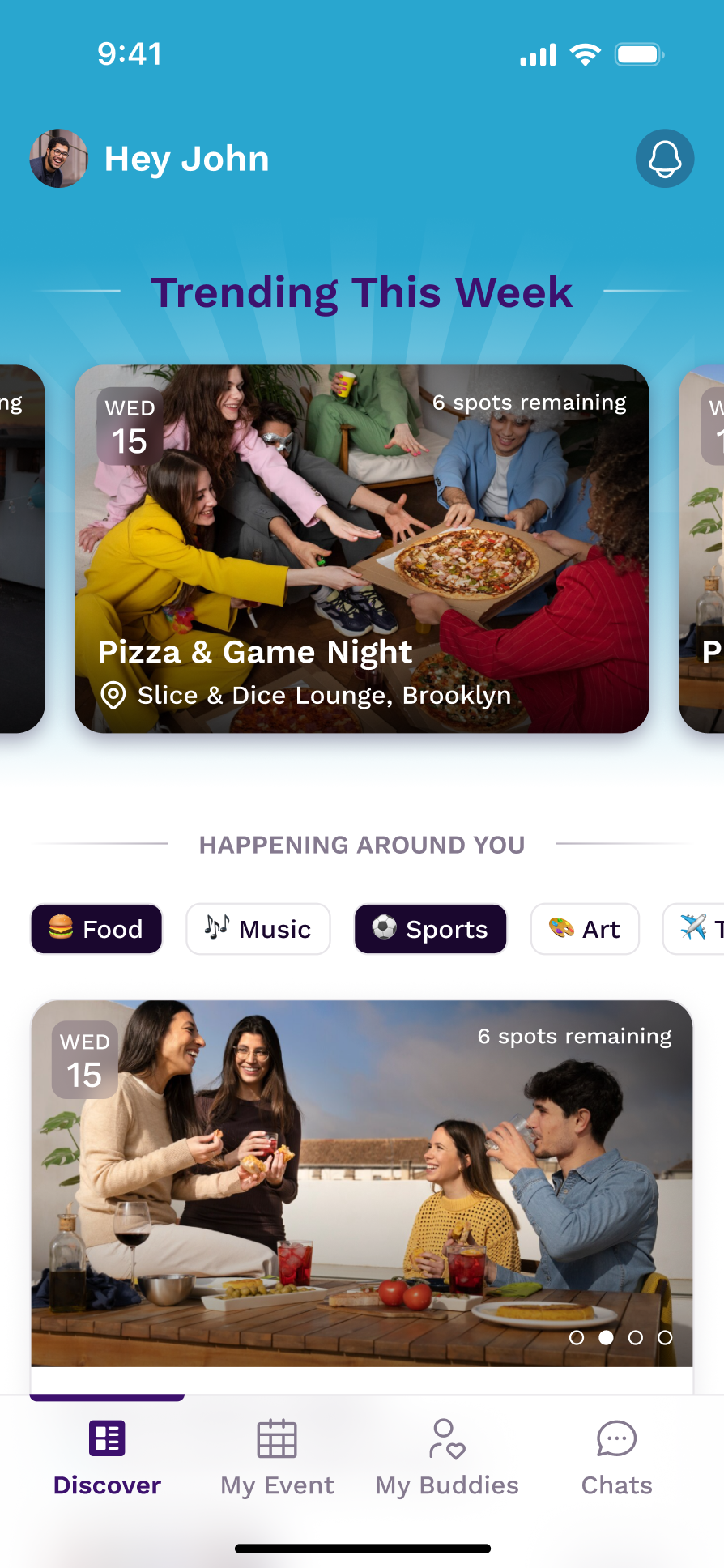Open the notifications bell
This screenshot has height=1568, width=724.
click(664, 159)
